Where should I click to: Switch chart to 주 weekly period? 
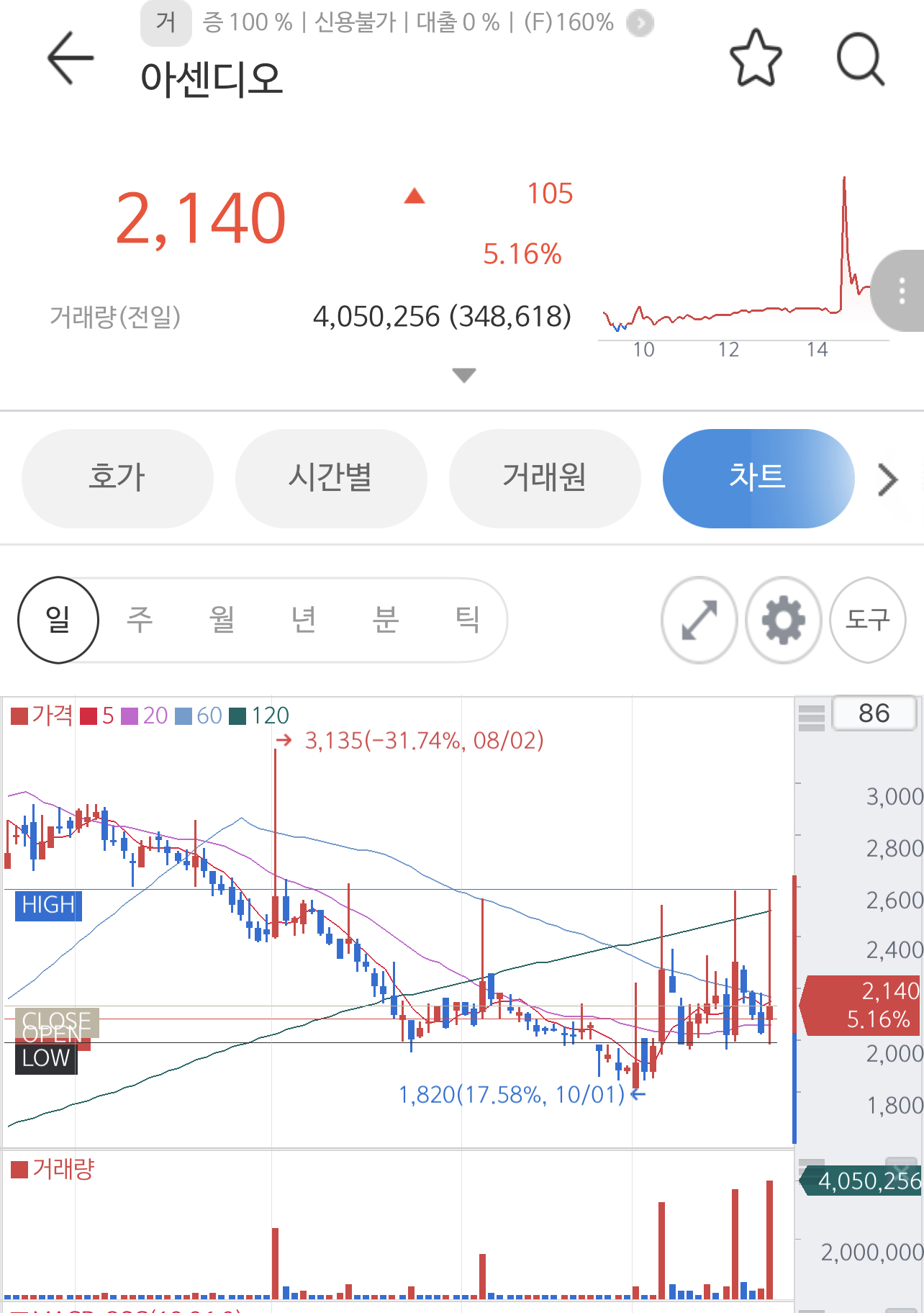(140, 620)
